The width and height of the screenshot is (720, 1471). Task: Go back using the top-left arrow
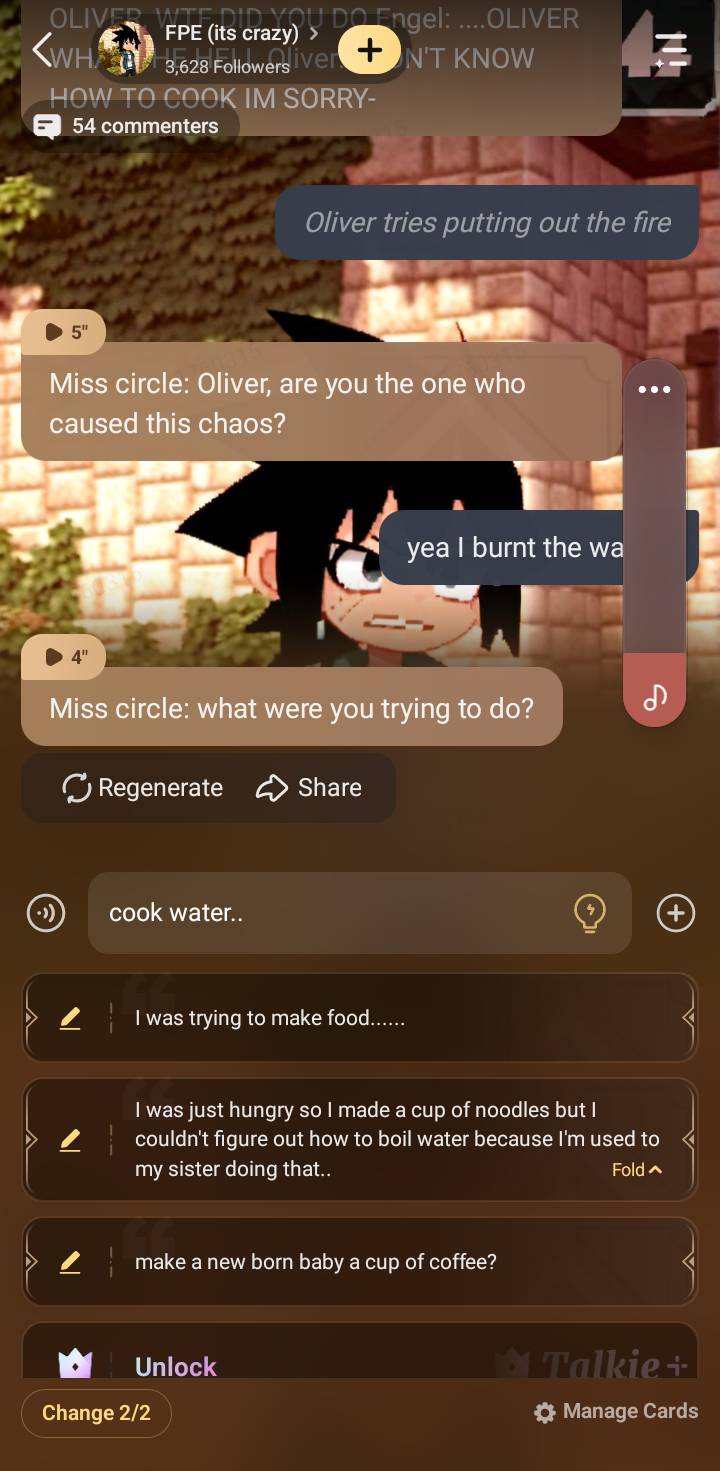click(42, 49)
